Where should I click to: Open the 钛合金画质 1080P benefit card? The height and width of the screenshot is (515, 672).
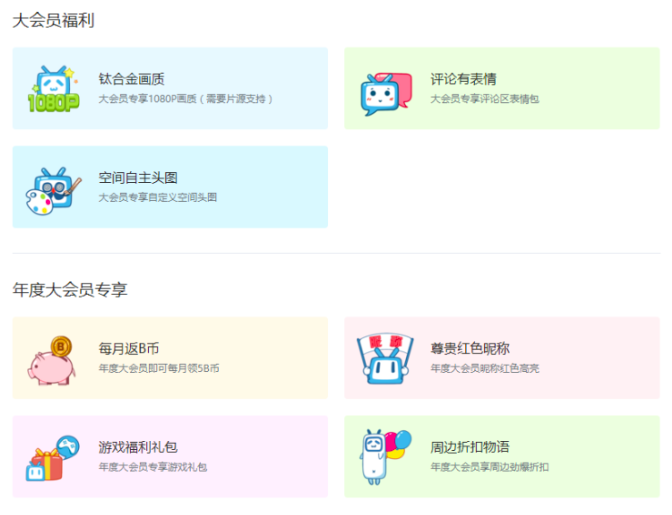tap(170, 88)
